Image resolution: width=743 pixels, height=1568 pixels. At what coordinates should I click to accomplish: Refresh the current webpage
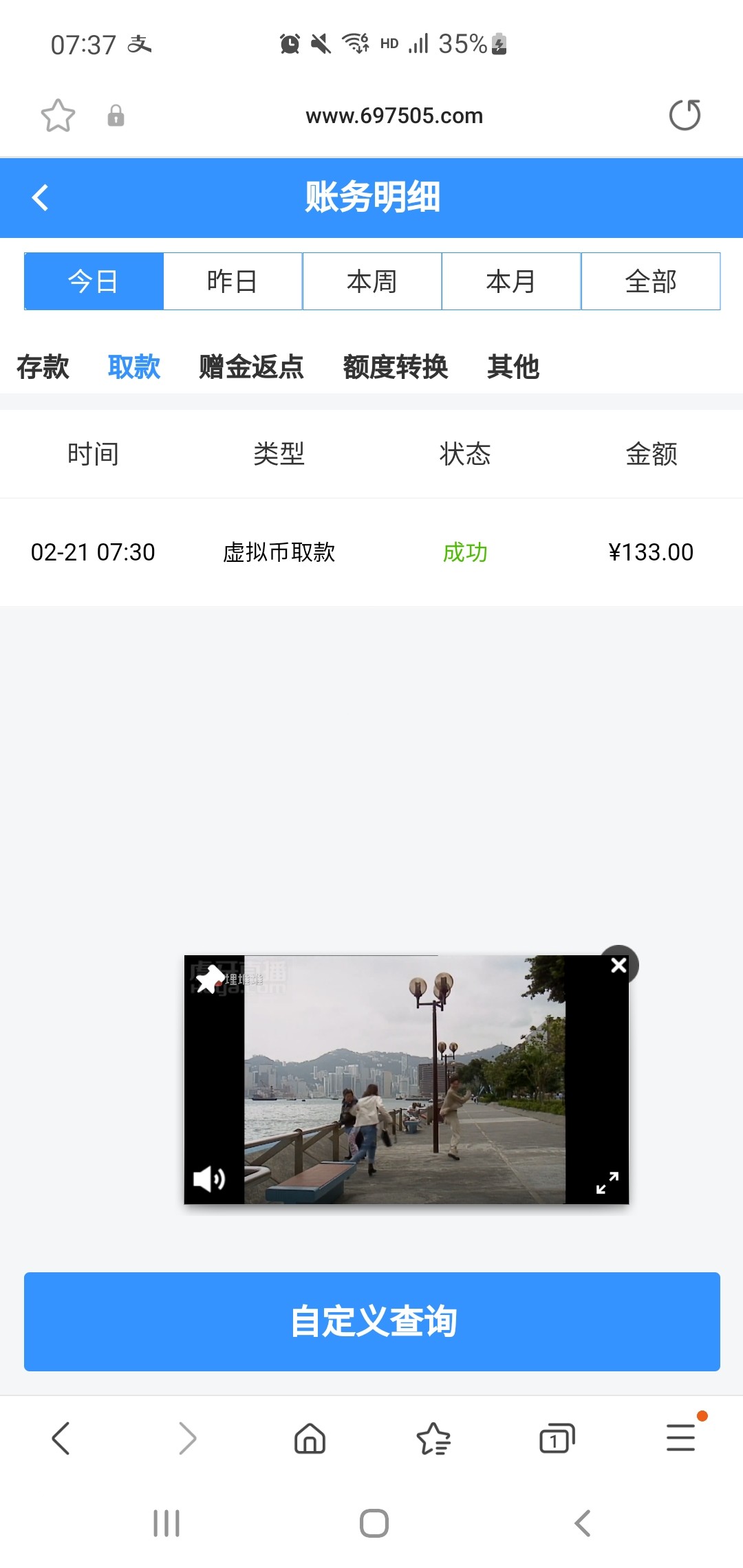coord(685,115)
